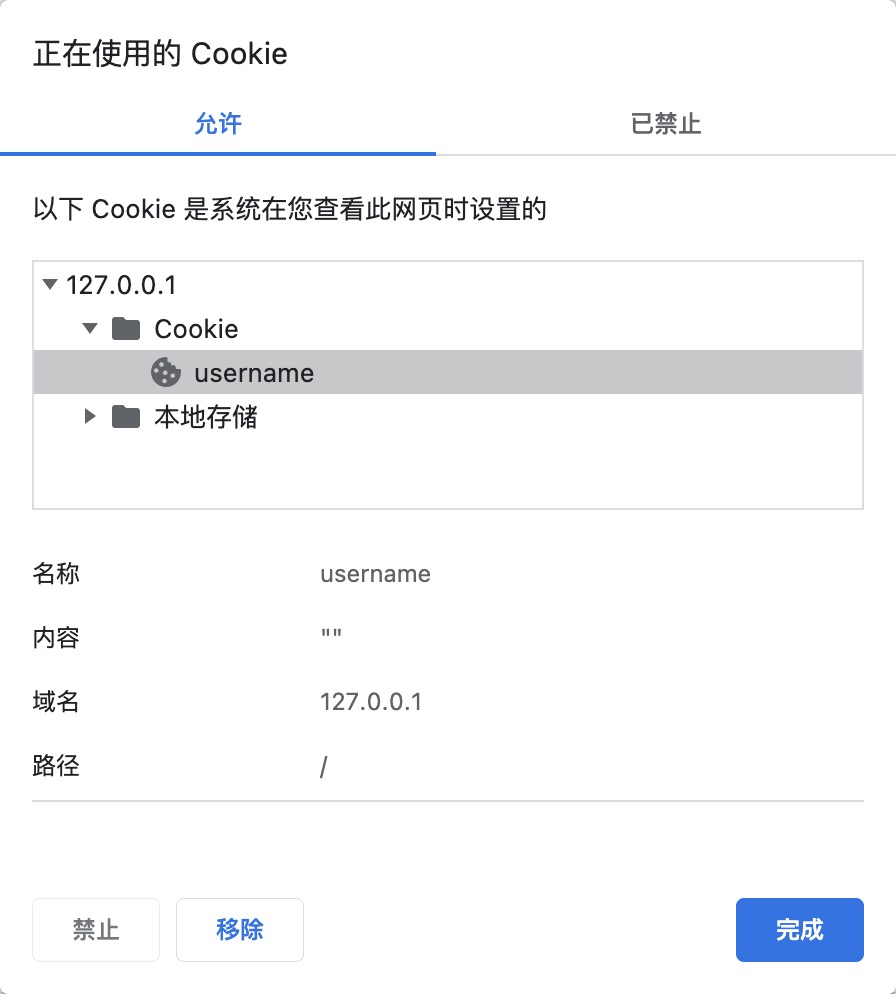Click the 移除 button to remove cookie
This screenshot has height=994, width=896.
[x=239, y=930]
